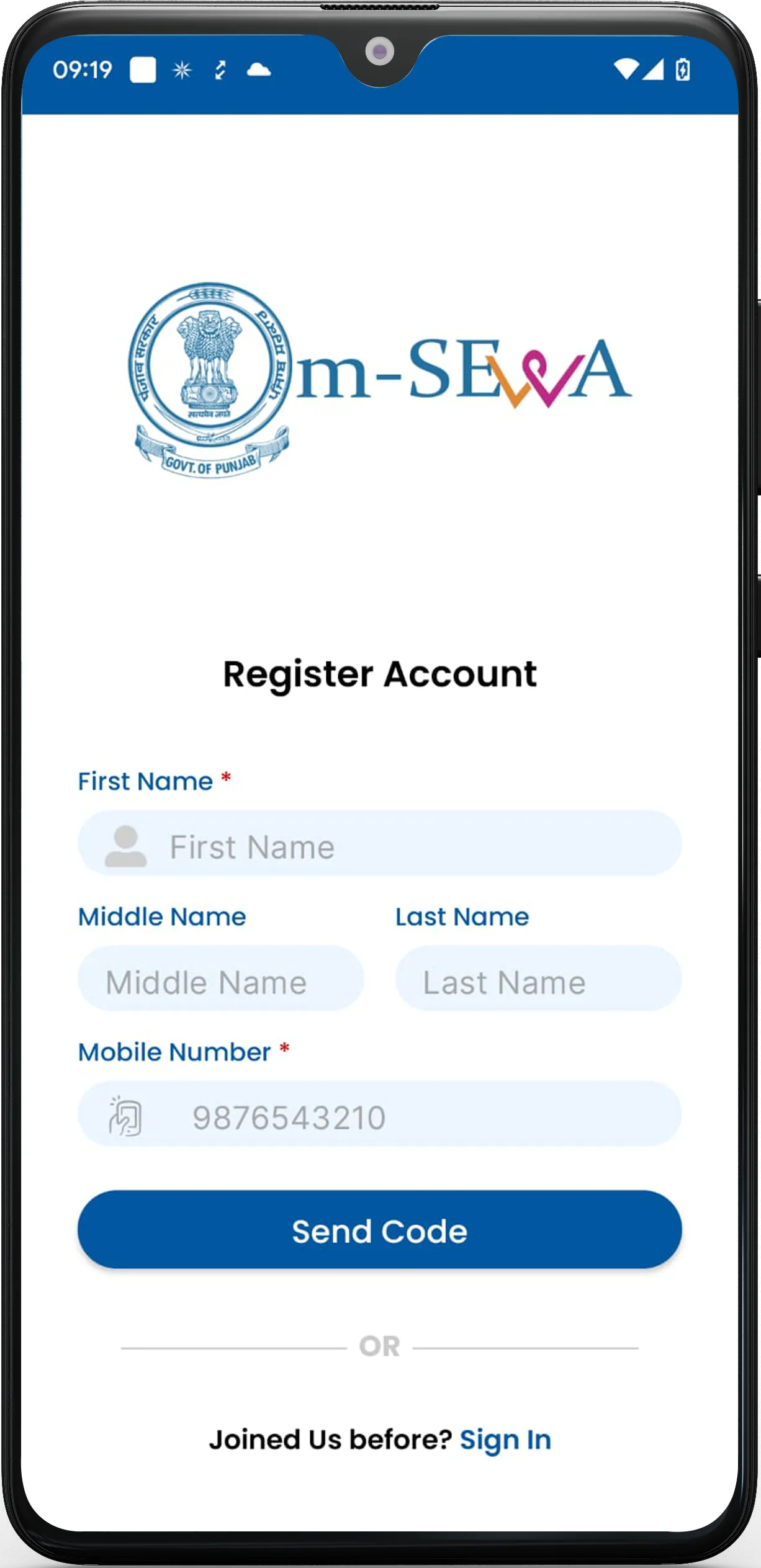761x1568 pixels.
Task: Tap the Send Code button
Action: (x=379, y=1231)
